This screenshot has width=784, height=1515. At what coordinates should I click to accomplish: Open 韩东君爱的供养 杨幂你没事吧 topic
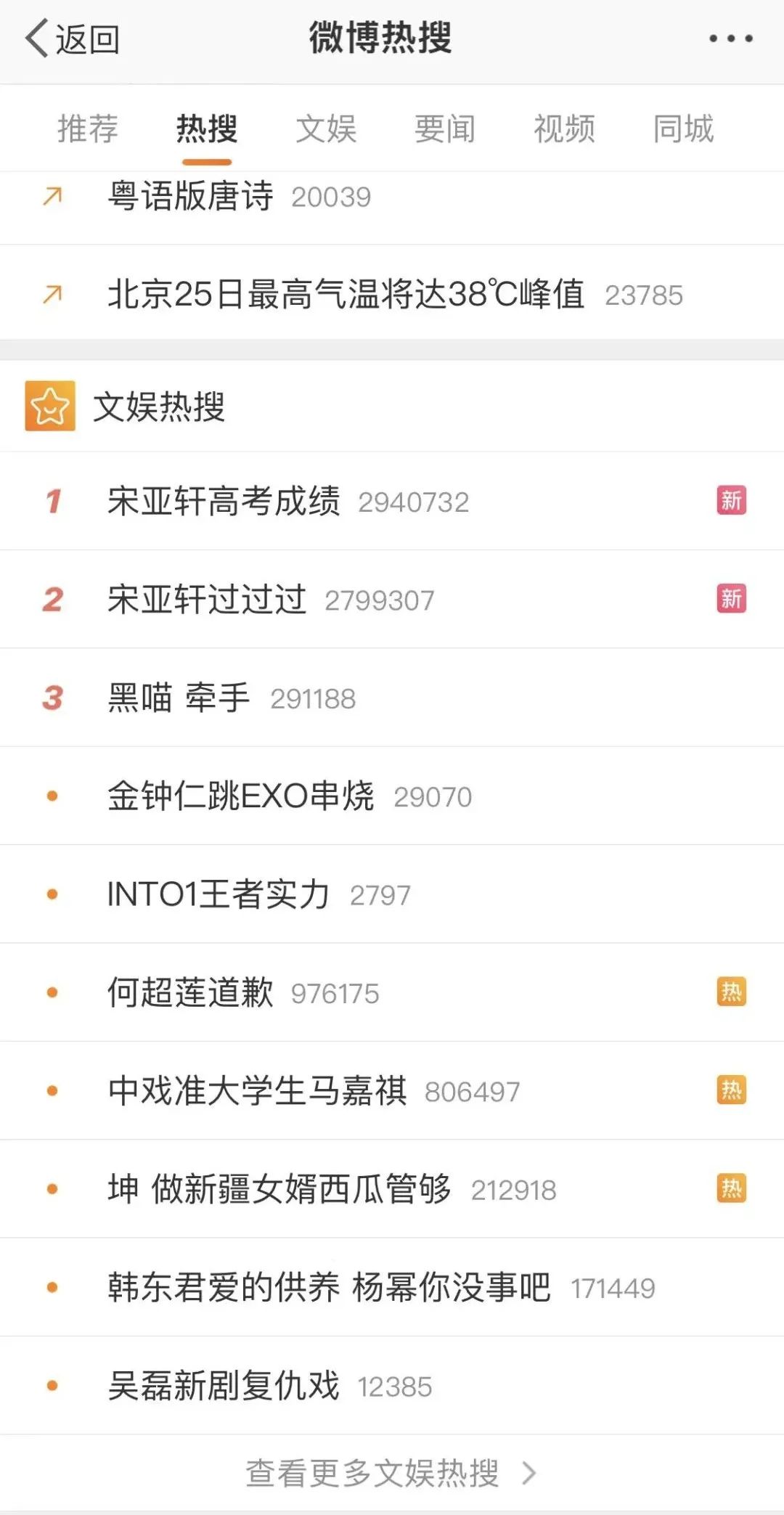coord(329,1287)
